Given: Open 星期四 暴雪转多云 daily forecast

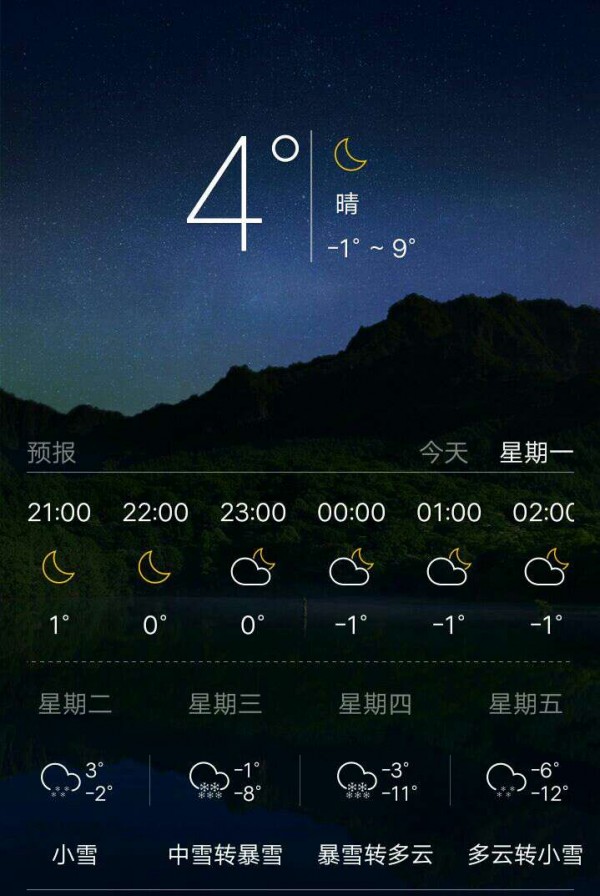Looking at the screenshot, I should pos(375,780).
